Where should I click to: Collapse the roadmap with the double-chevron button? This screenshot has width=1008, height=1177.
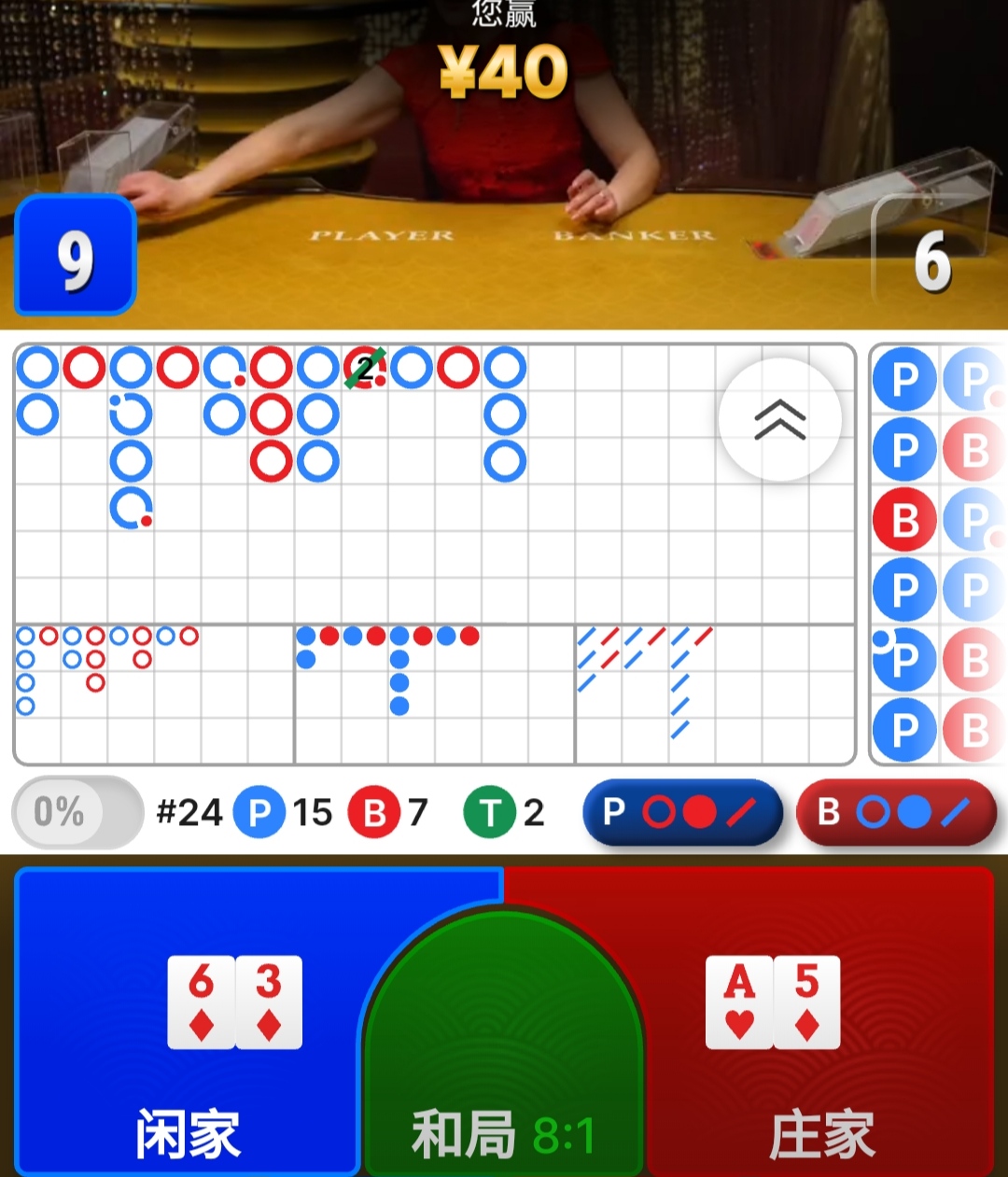[780, 420]
